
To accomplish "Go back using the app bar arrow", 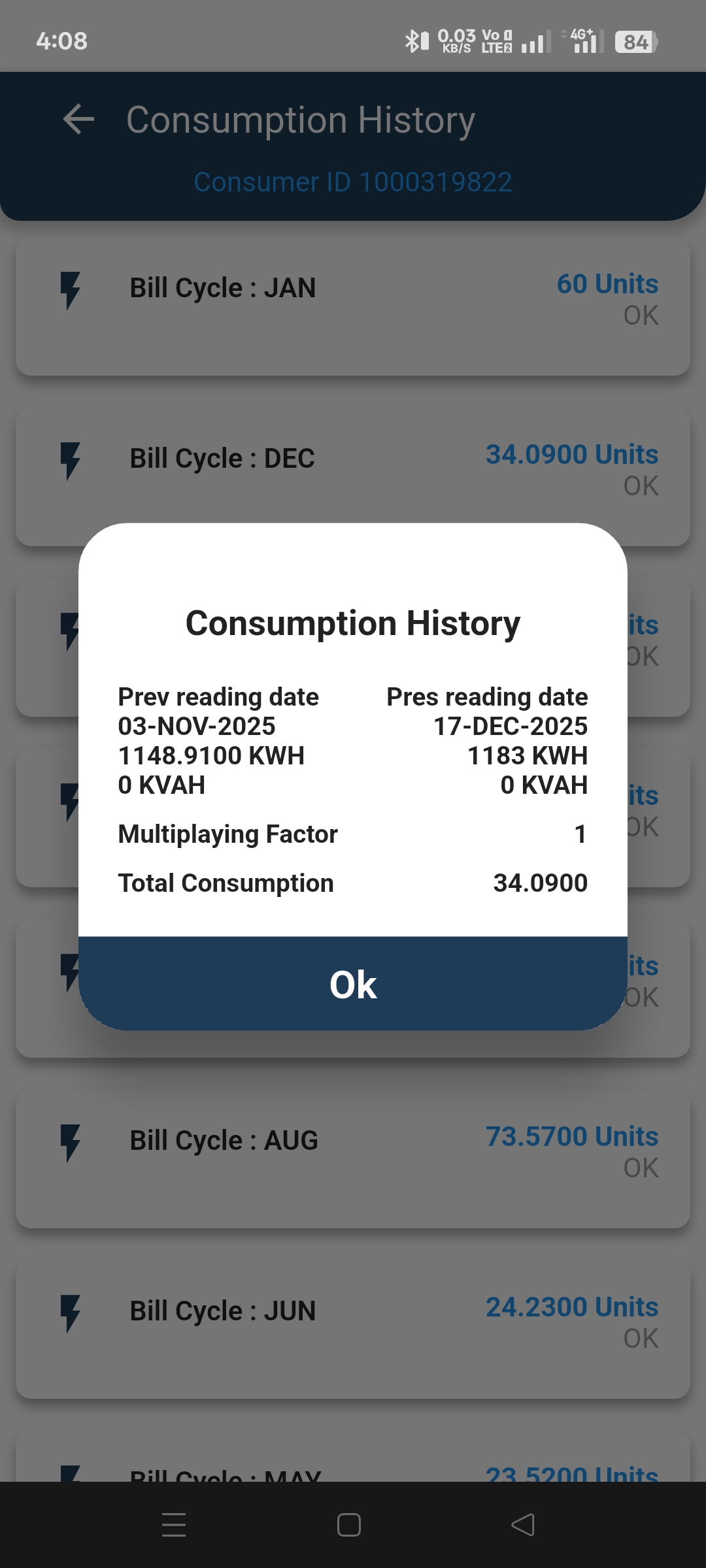I will [79, 120].
